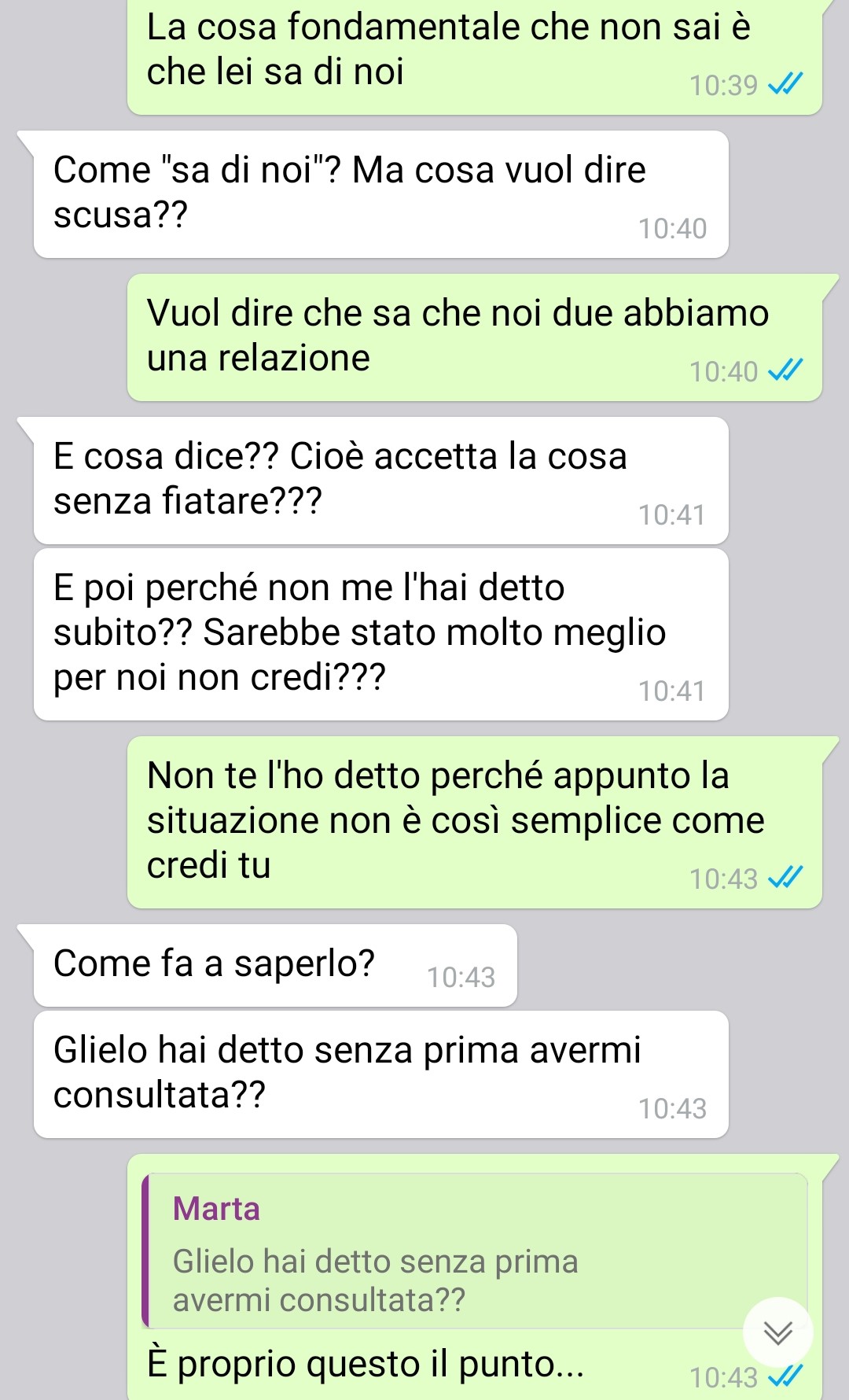
Task: Open Marta's quoted message in the reply
Action: [x=475, y=1251]
